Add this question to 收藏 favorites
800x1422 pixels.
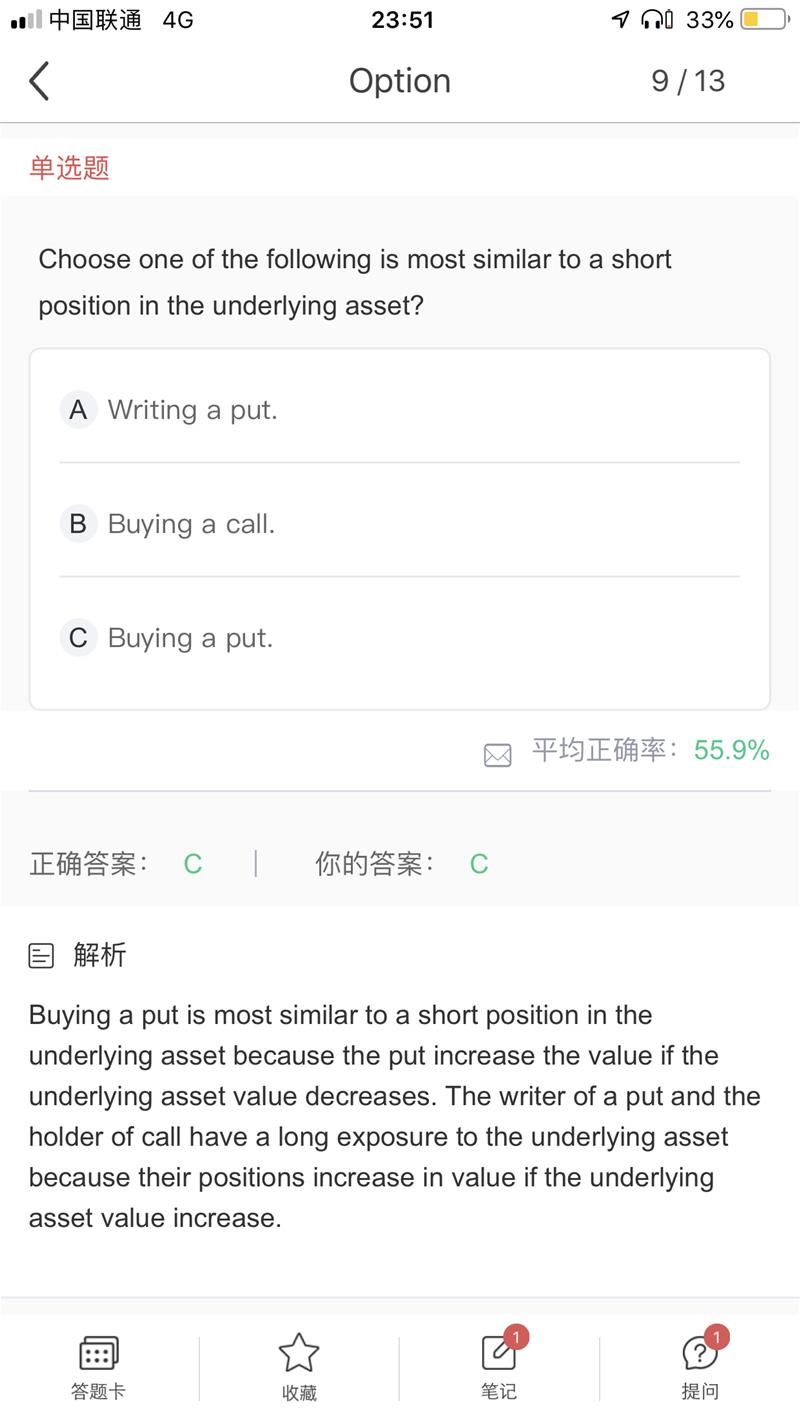pyautogui.click(x=299, y=1368)
